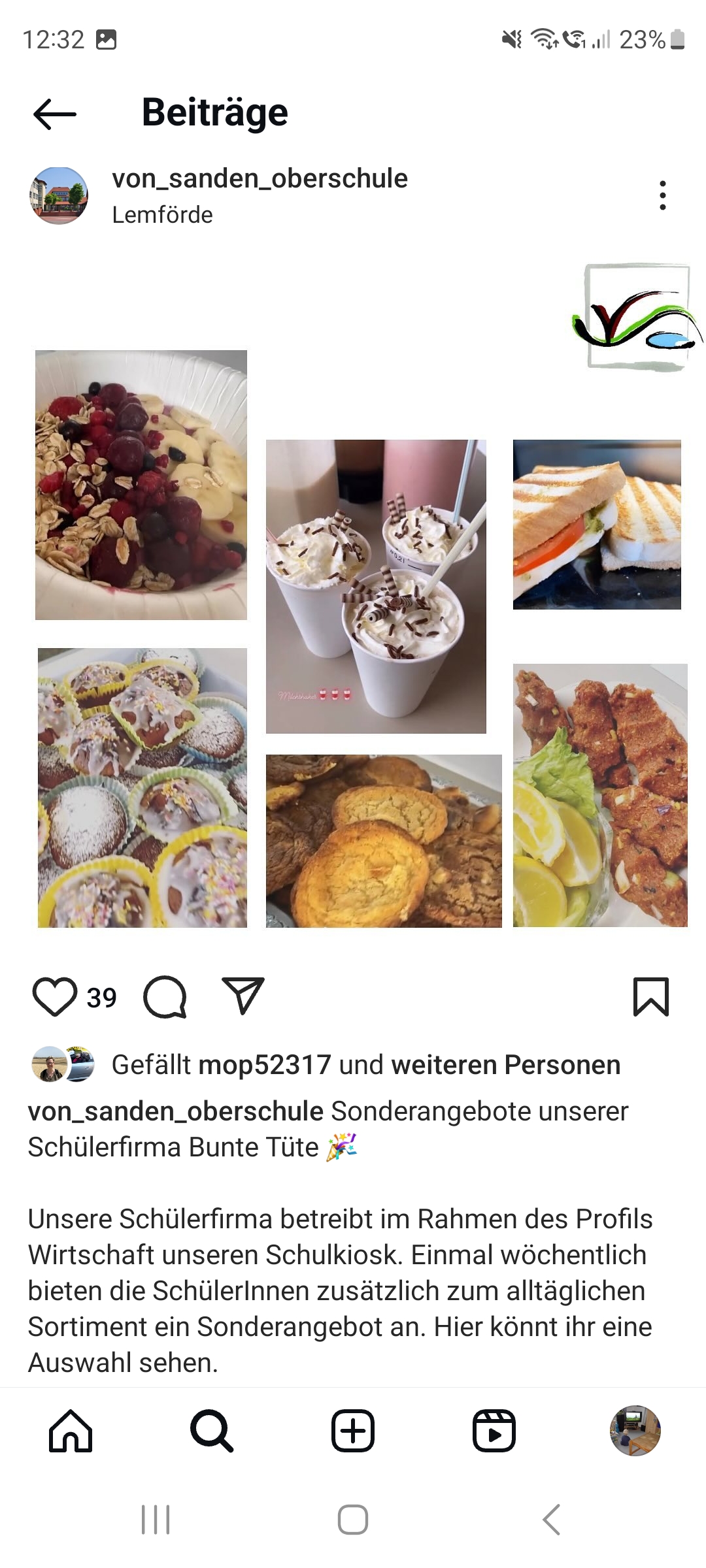This screenshot has width=706, height=1568.
Task: Switch to the Reels tab
Action: (x=494, y=1431)
